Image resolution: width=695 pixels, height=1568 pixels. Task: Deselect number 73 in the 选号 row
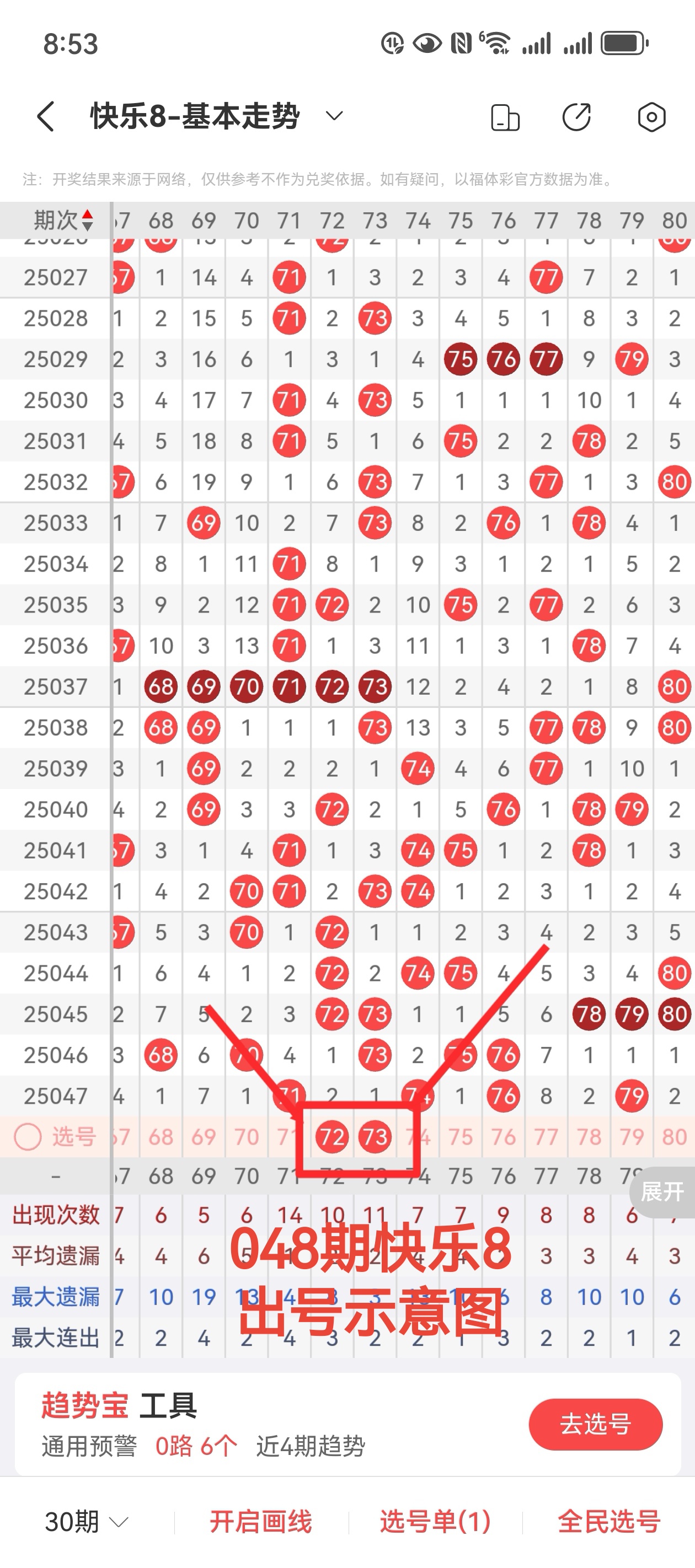coord(375,1136)
